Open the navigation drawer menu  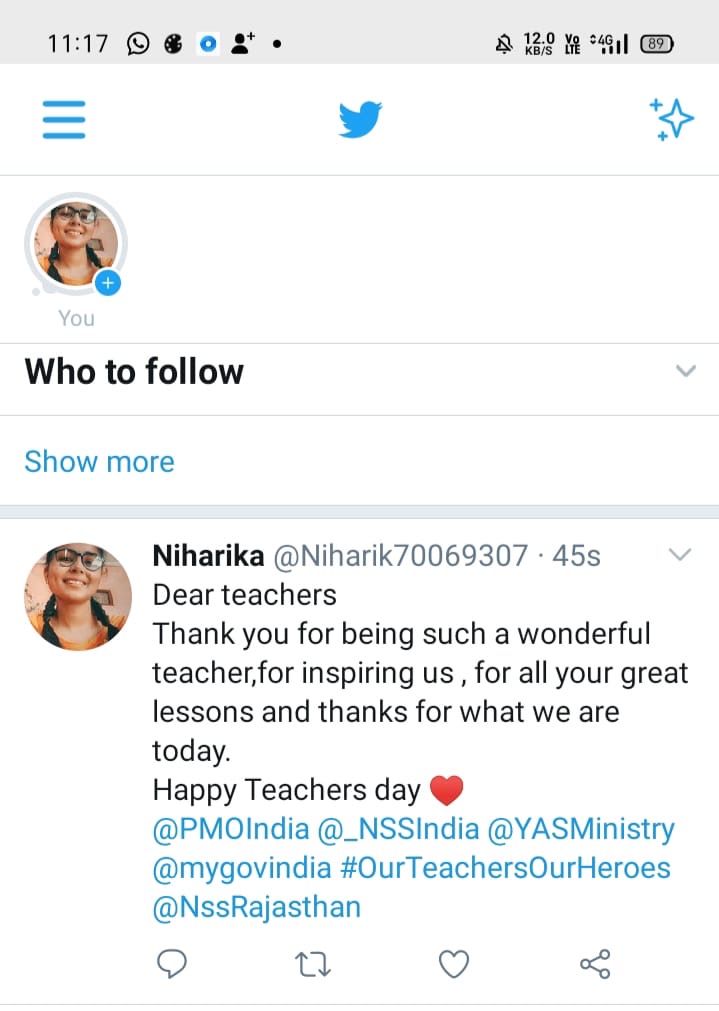click(63, 121)
